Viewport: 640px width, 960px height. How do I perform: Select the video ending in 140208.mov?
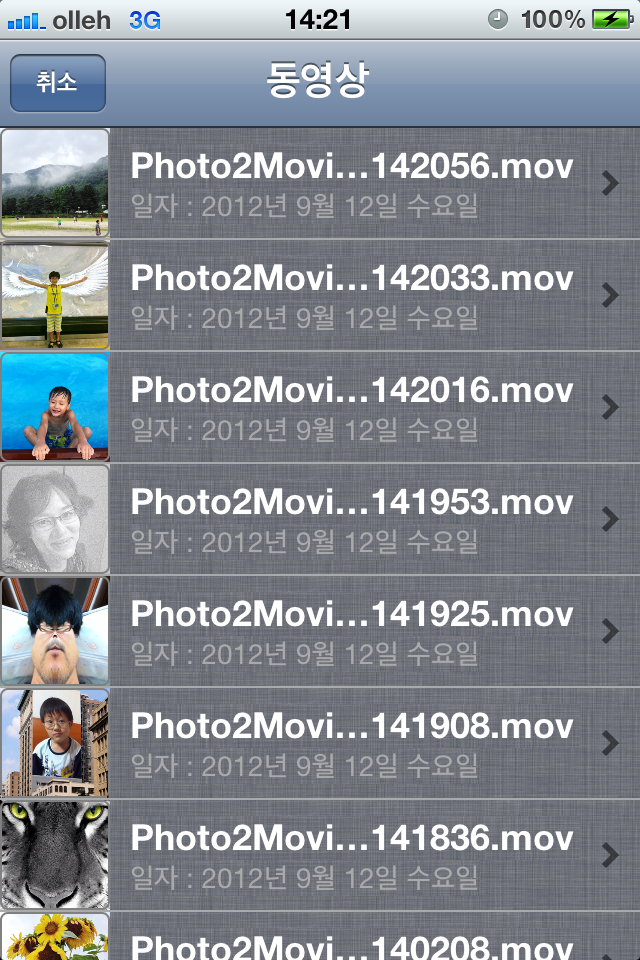(x=352, y=942)
